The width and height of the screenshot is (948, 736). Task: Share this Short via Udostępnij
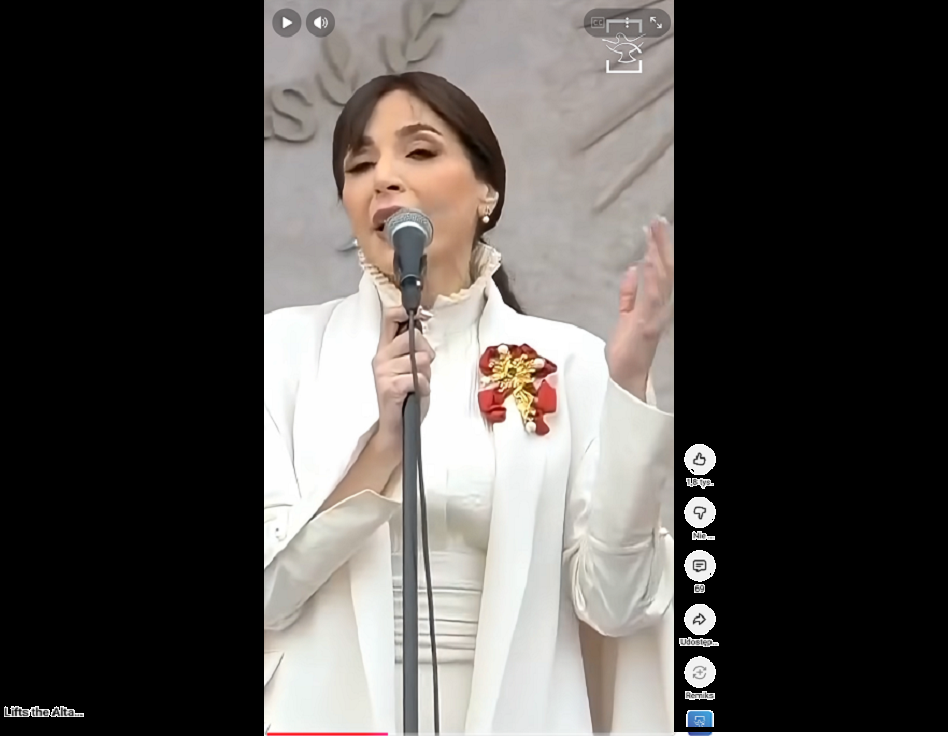coord(699,620)
